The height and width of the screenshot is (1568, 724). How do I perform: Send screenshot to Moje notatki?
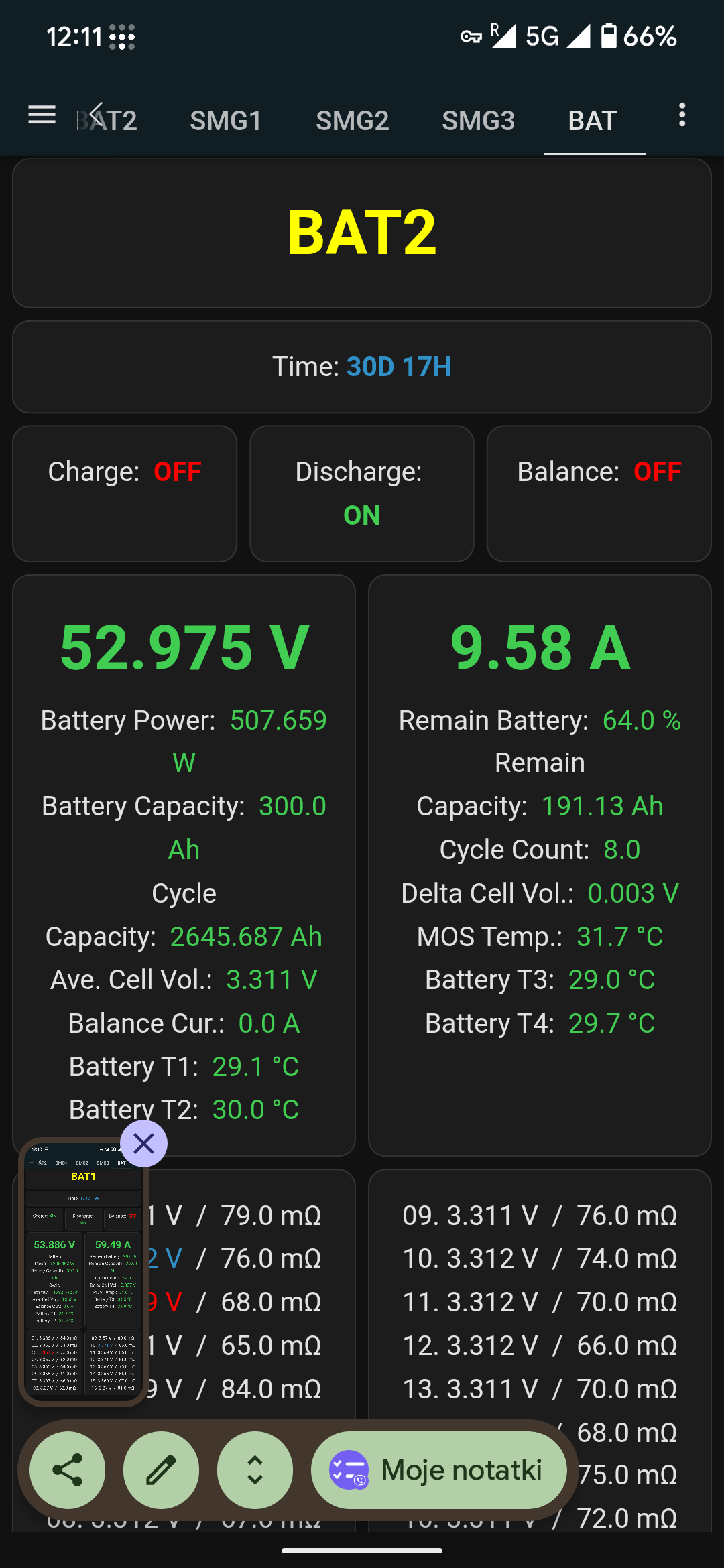(439, 1470)
